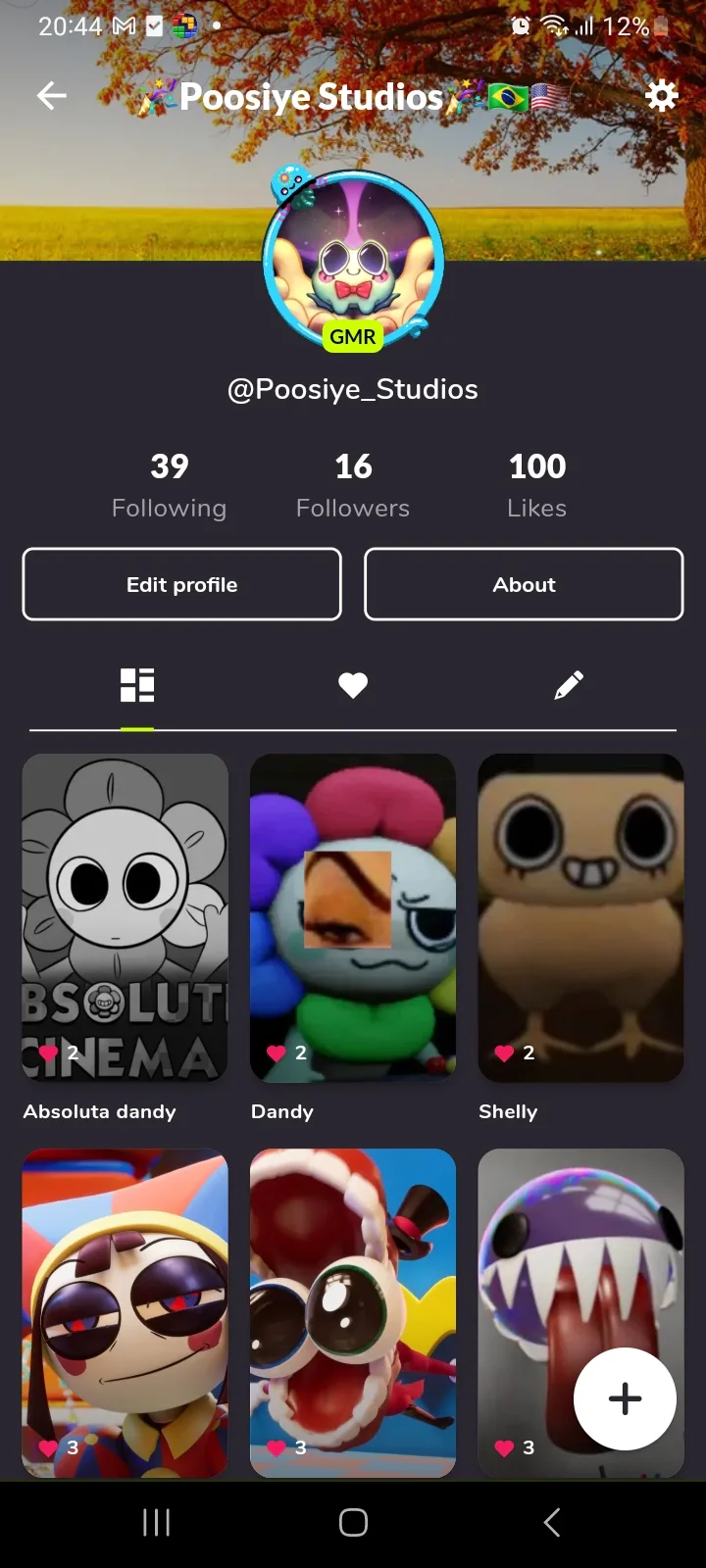Open the big-mouth top hat character post
706x1568 pixels.
point(353,1311)
